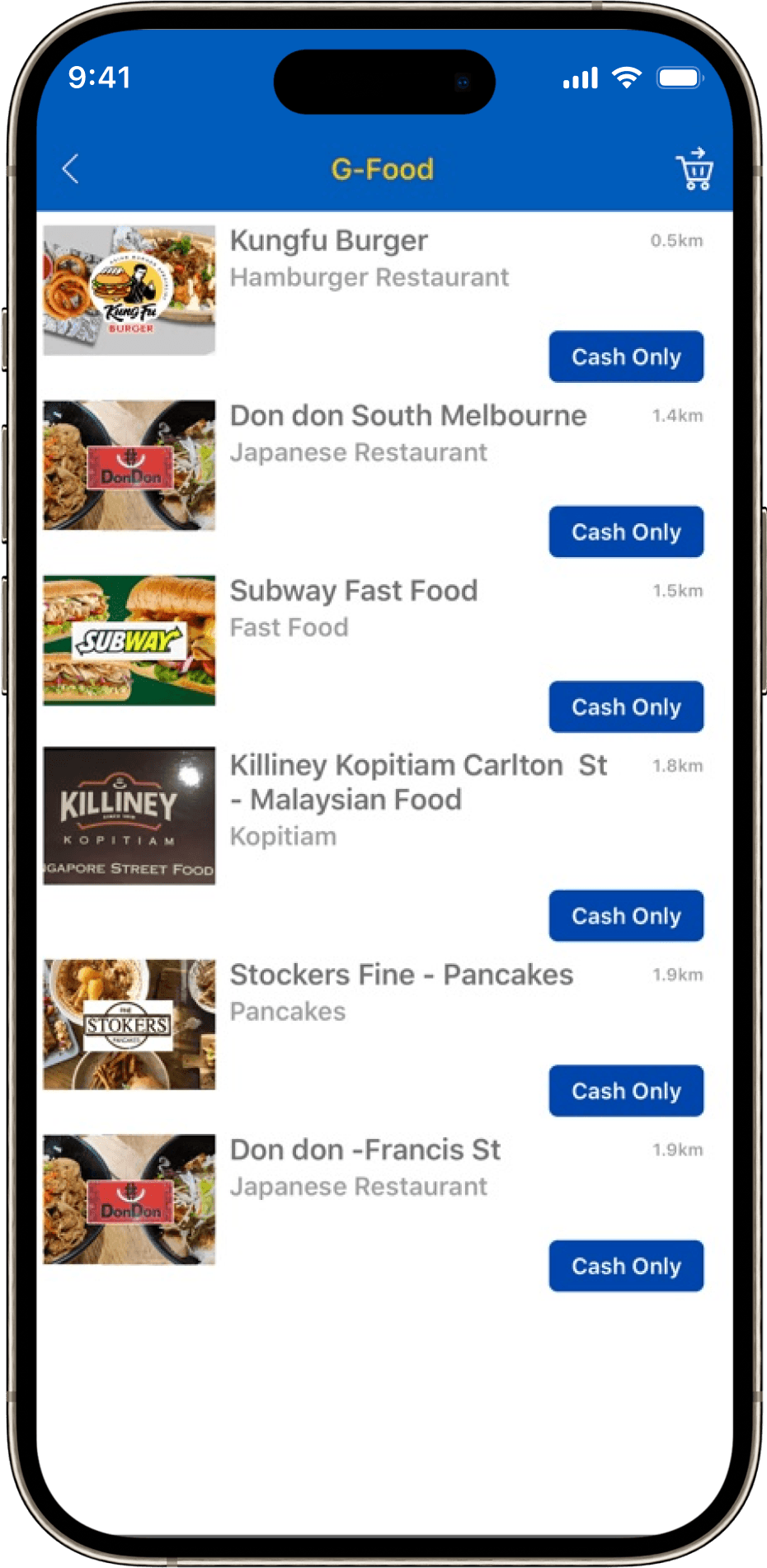Screen dimensions: 767x1568
Task: Select Cash Only for Killiney Kopitiam
Action: coord(626,916)
